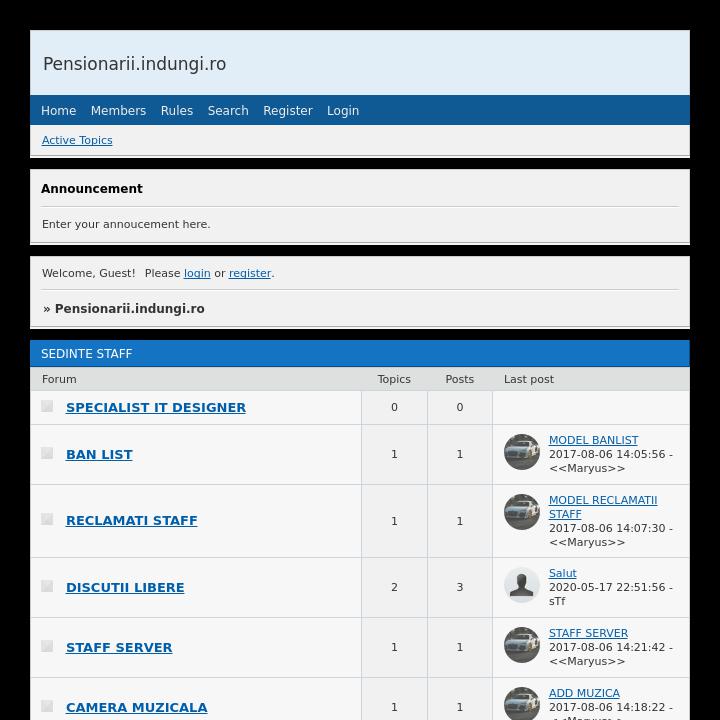The height and width of the screenshot is (720, 720).
Task: Browse the CAMERA MUZICALA forum
Action: 136,708
